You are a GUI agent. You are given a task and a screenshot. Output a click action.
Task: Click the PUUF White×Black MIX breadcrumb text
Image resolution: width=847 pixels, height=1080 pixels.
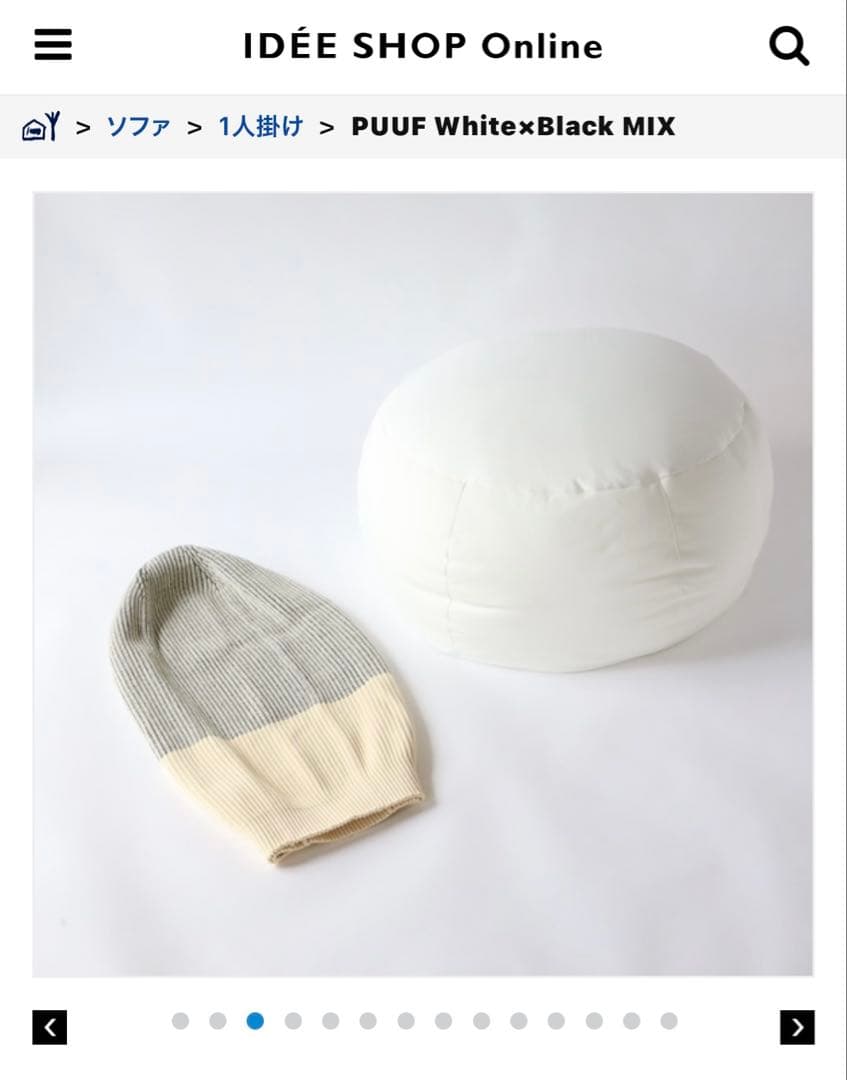click(512, 127)
